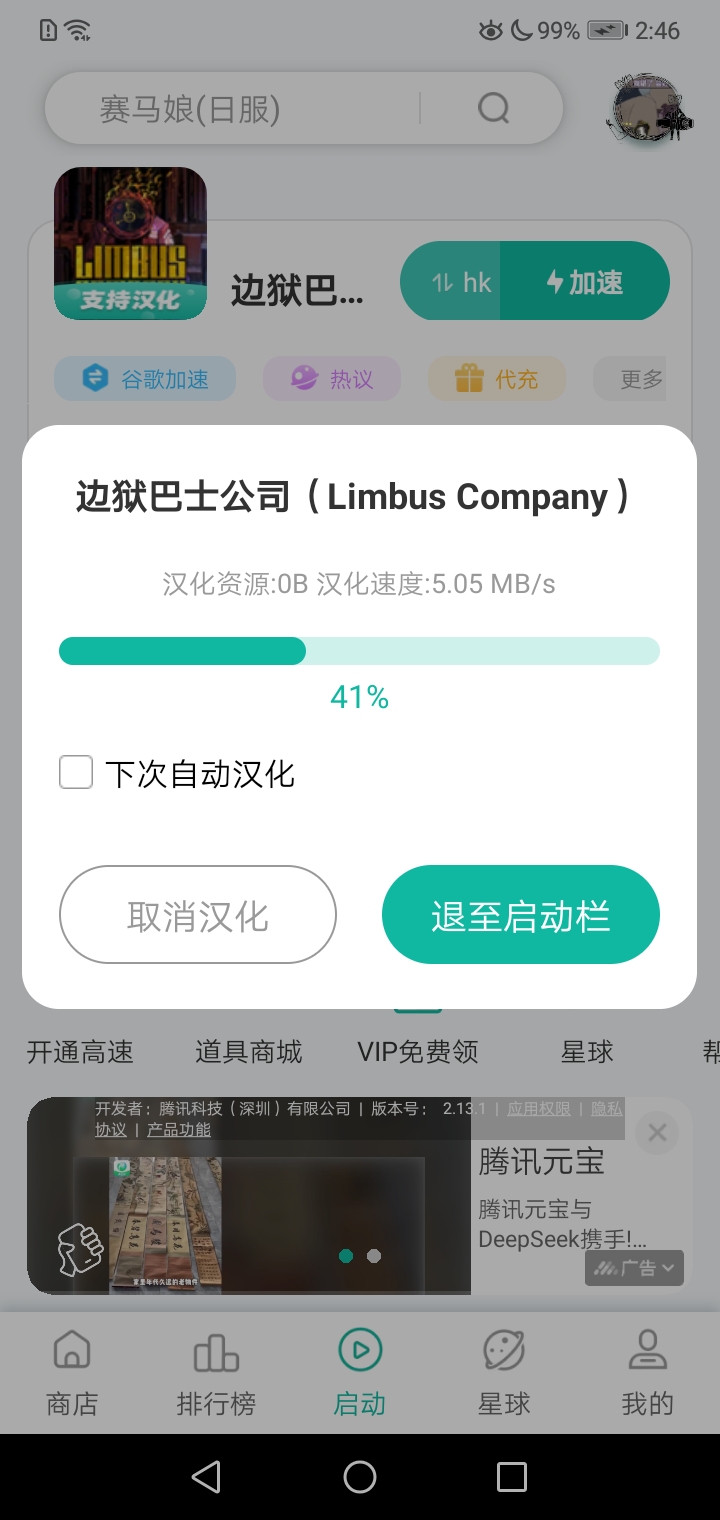
Task: Tap the 加速 accelerate button
Action: (x=585, y=282)
